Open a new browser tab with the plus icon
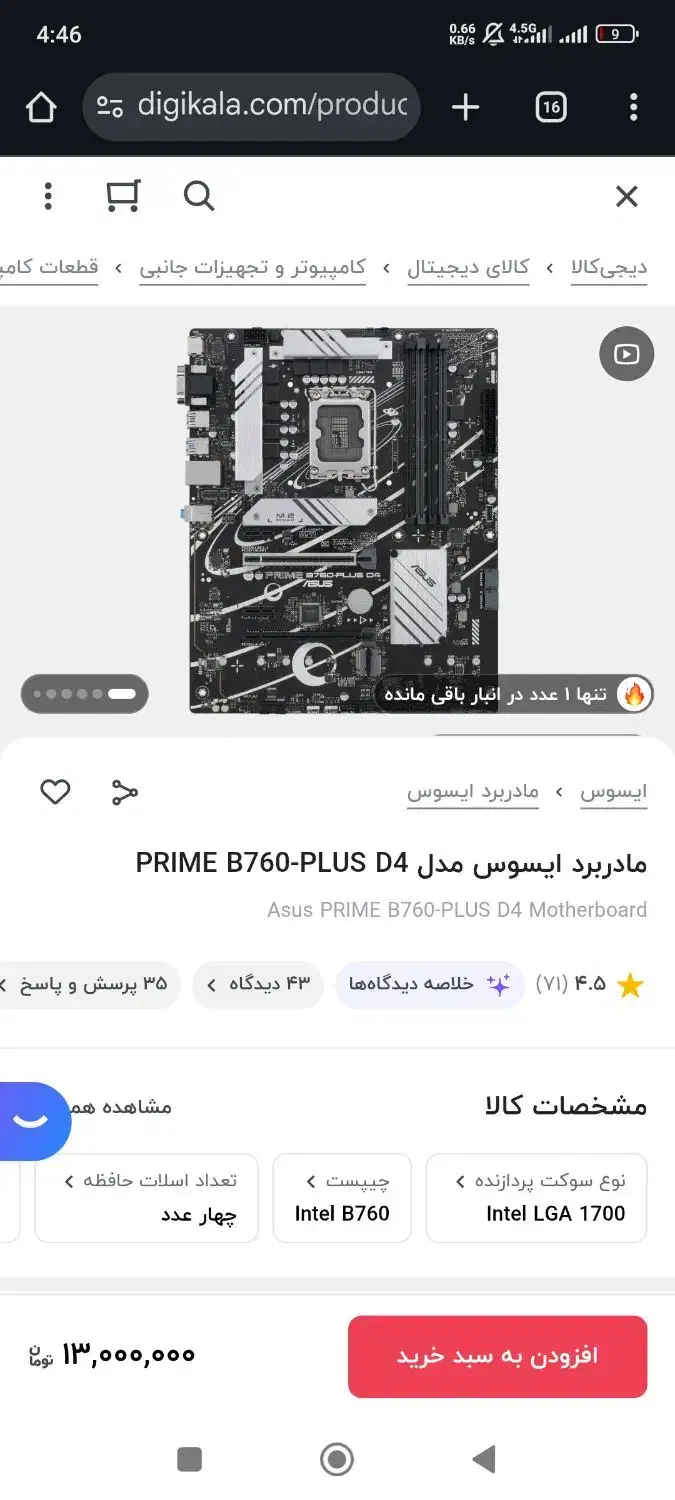 click(466, 107)
